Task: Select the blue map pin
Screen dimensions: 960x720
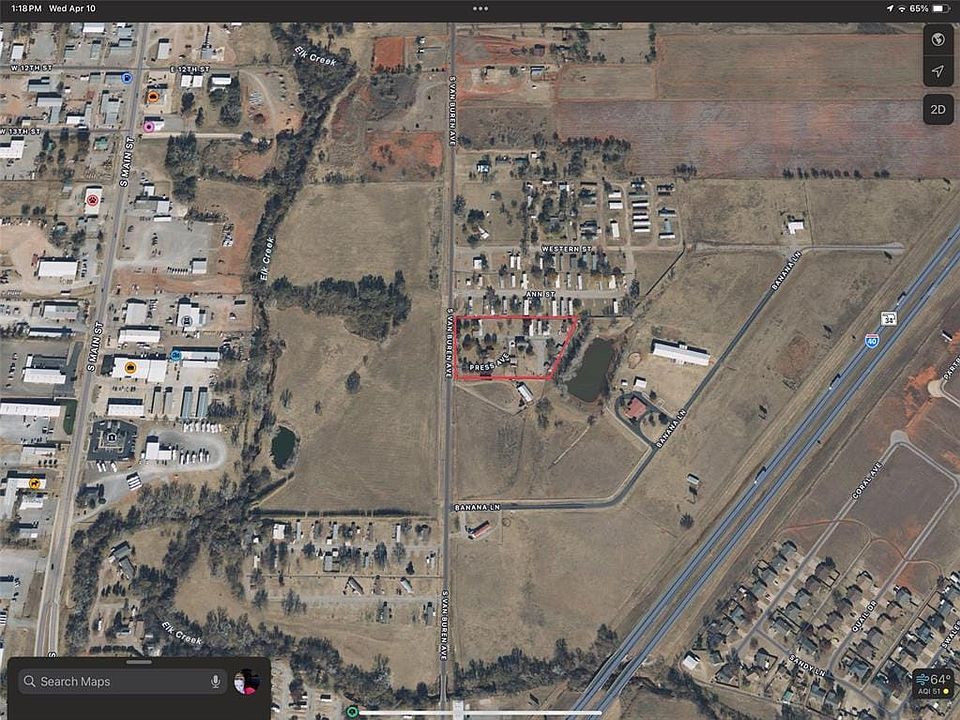Action: (x=127, y=77)
